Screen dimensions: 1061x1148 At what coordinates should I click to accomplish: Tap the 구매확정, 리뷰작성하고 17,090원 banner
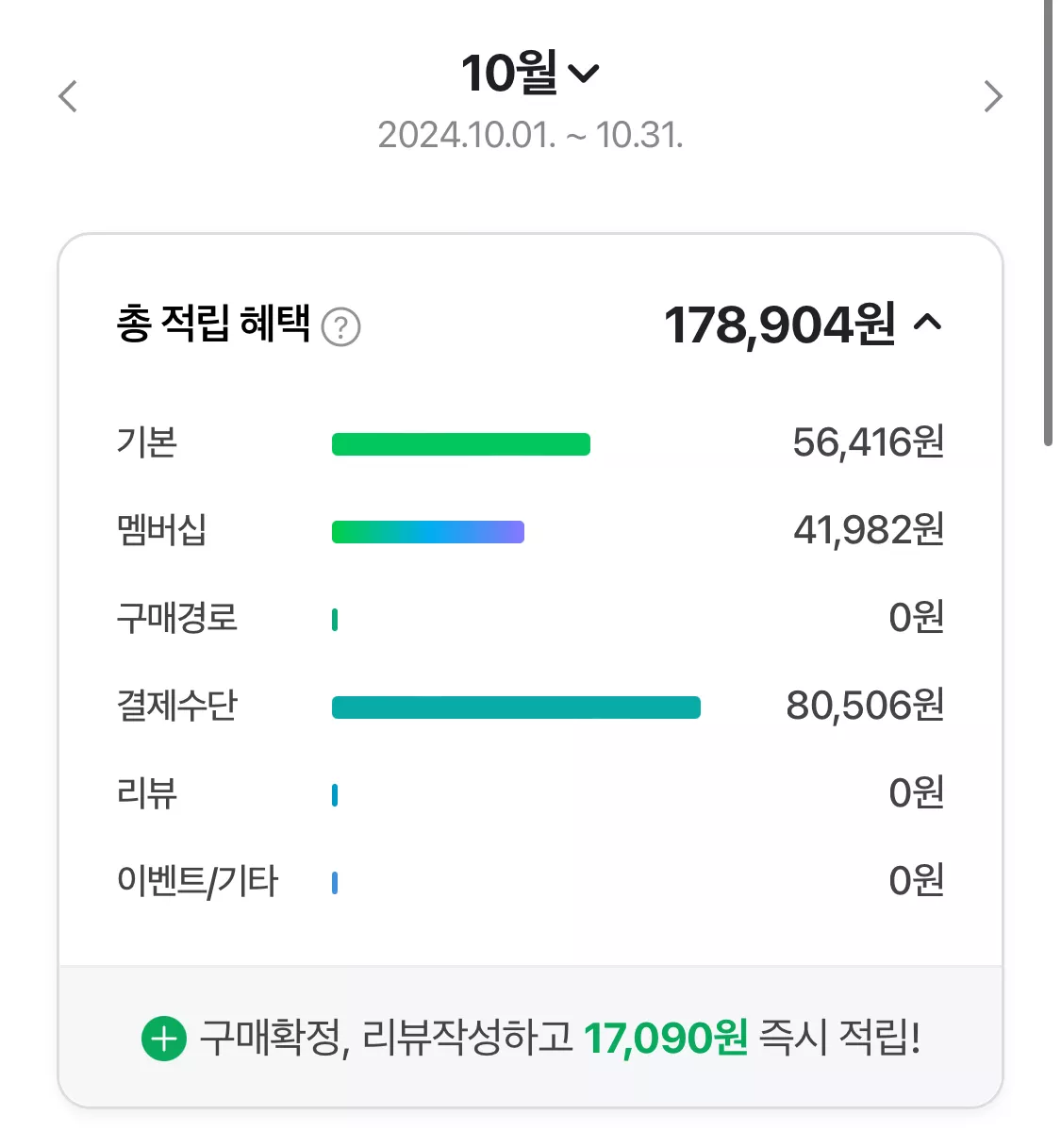click(x=531, y=1038)
